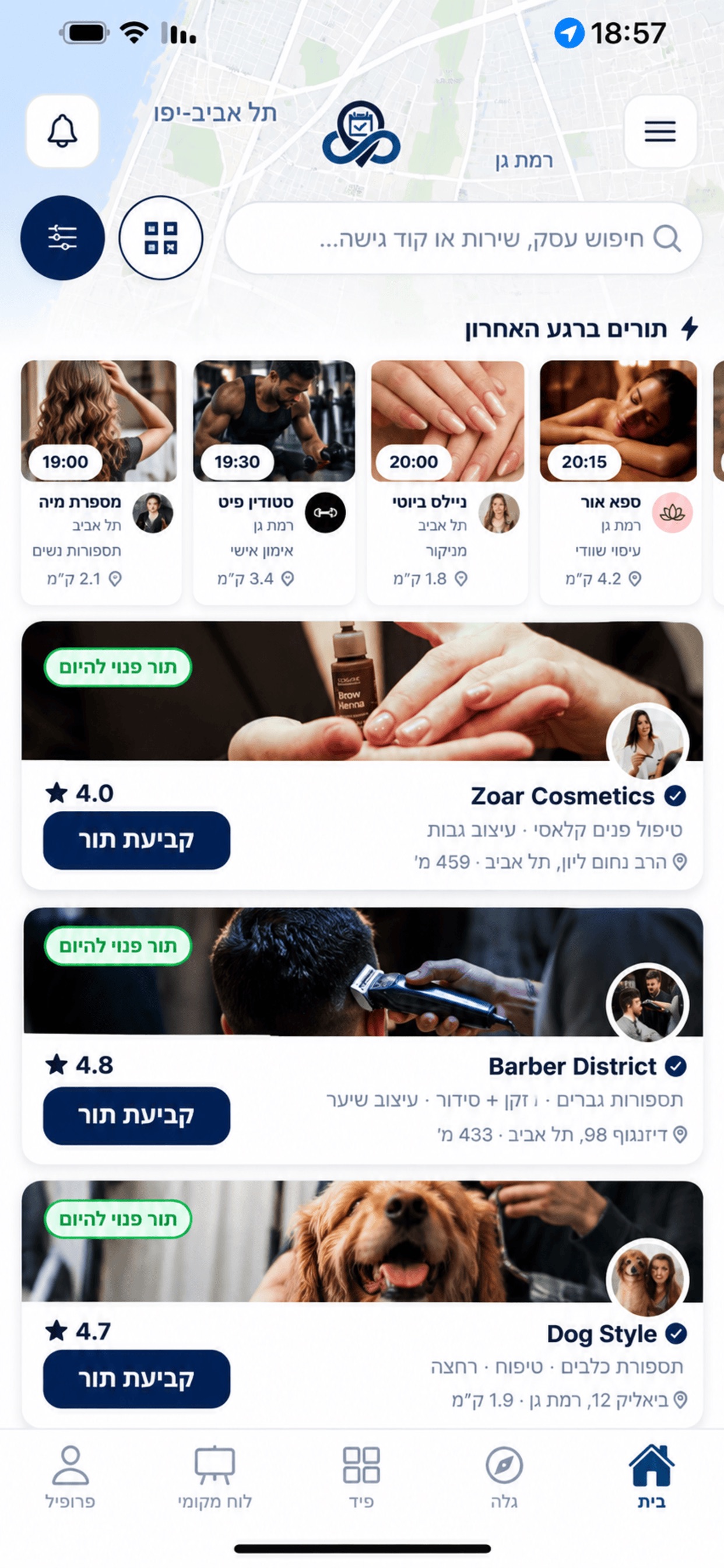
Task: Book an appointment at Zoar Cosmetics
Action: pos(136,840)
